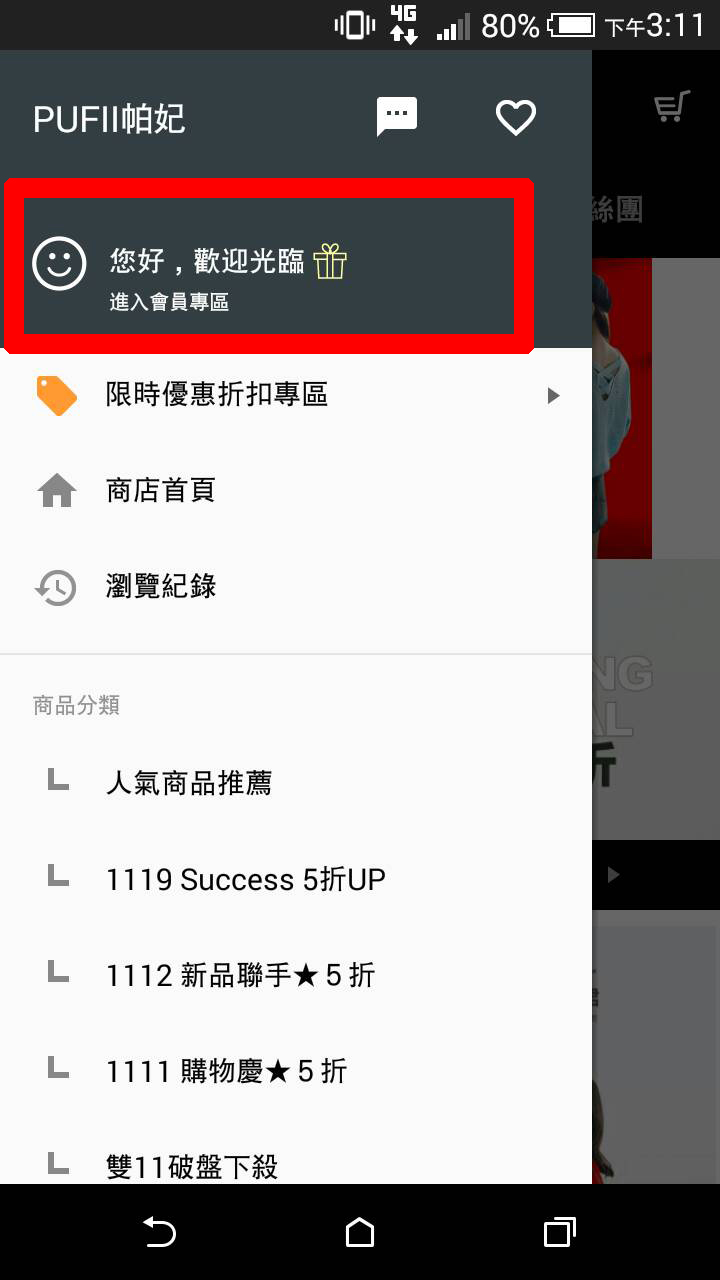Select category 1119 Success 5折UP
This screenshot has height=1280, width=720.
pyautogui.click(x=245, y=880)
